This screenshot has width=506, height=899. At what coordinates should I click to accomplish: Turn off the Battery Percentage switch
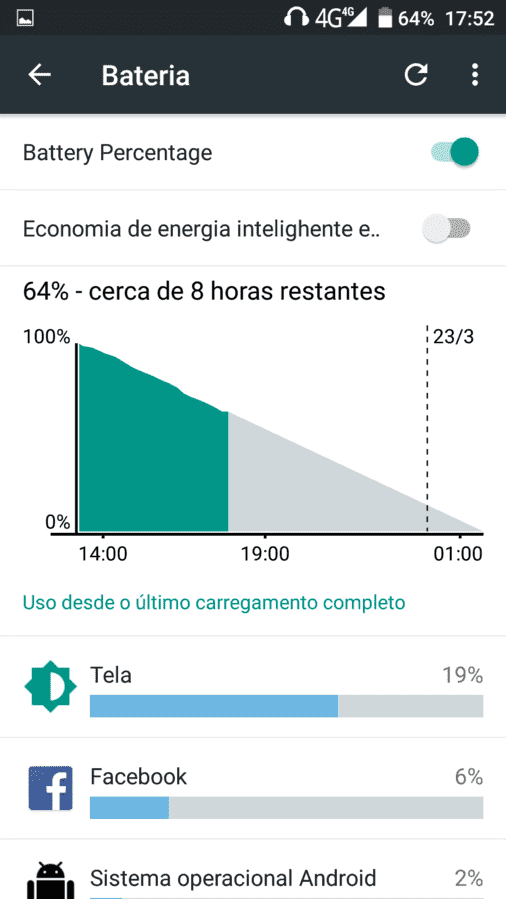455,152
